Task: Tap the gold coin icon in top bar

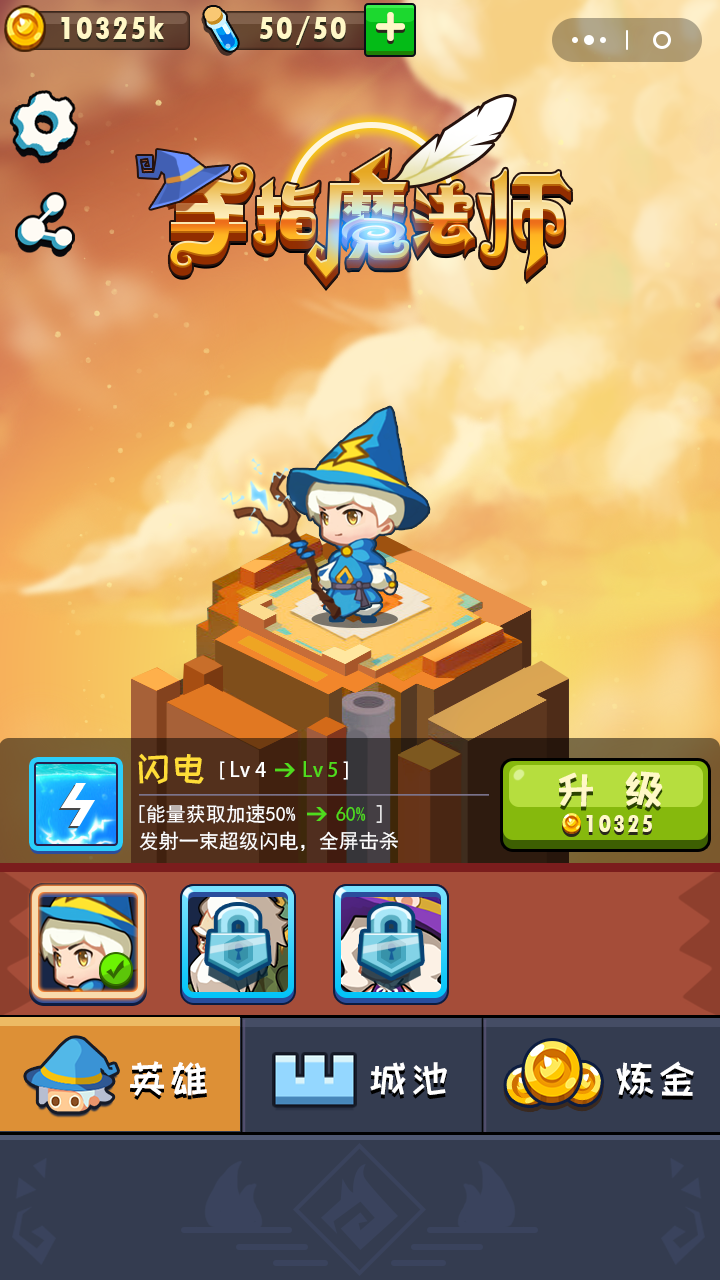Action: 28,31
